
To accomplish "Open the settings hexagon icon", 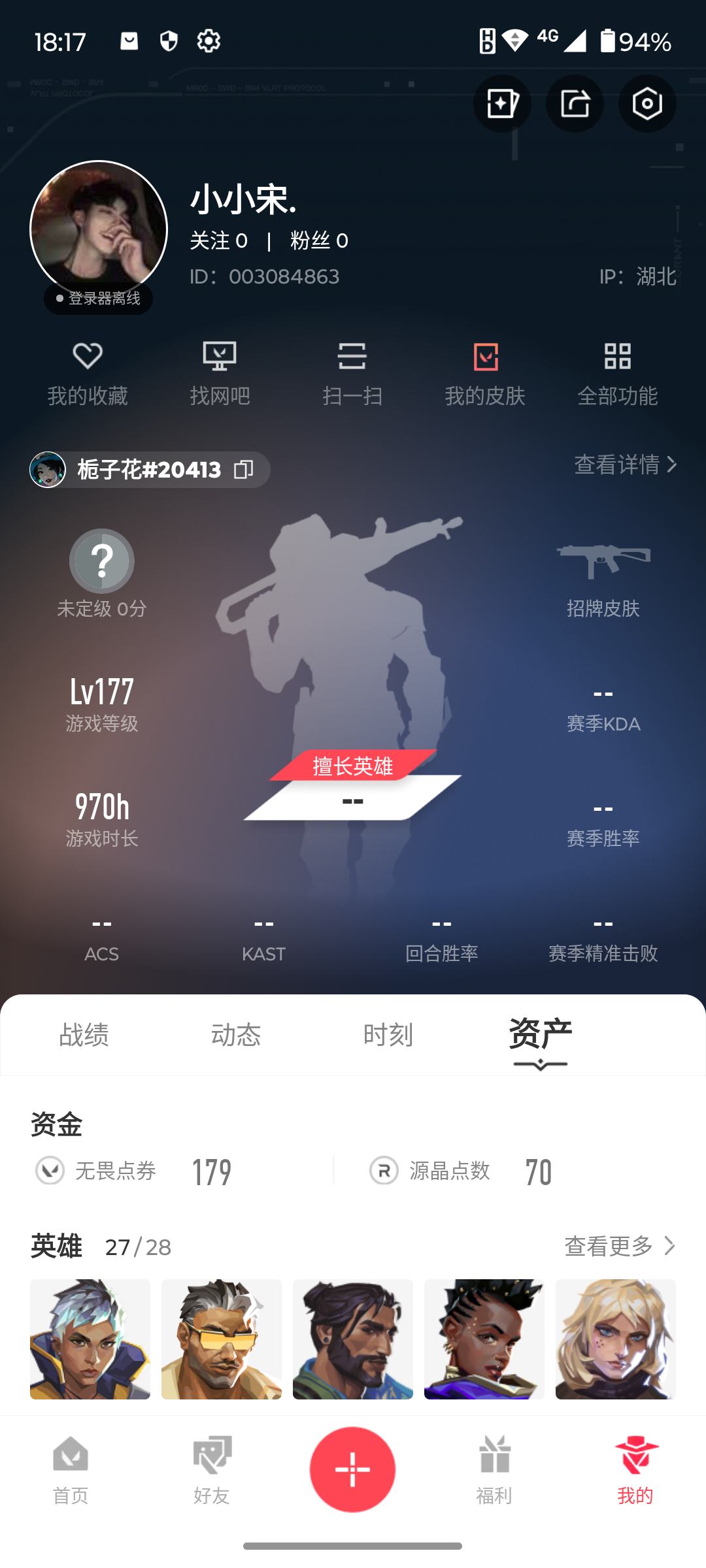I will coord(647,104).
